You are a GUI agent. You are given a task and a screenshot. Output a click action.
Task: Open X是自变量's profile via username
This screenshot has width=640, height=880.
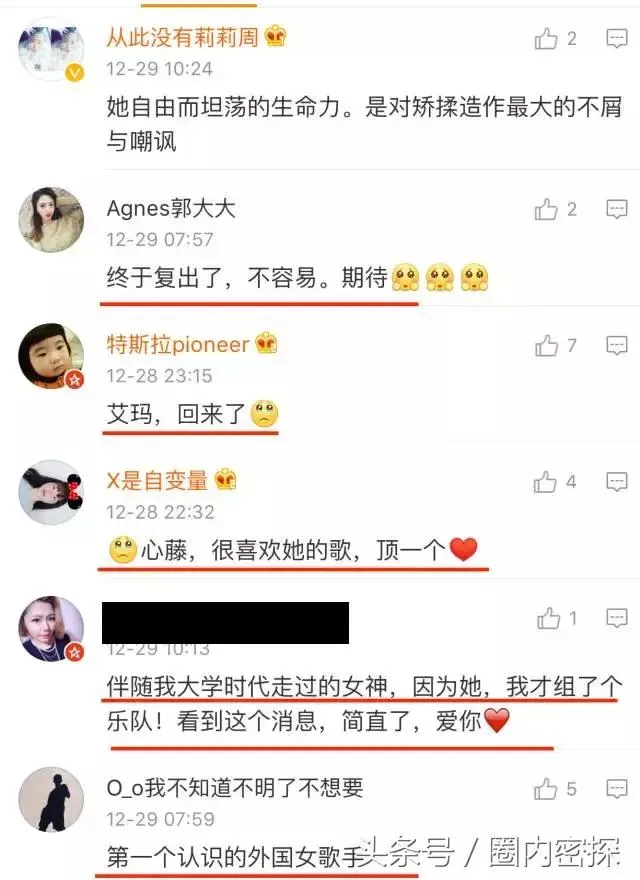tap(157, 481)
